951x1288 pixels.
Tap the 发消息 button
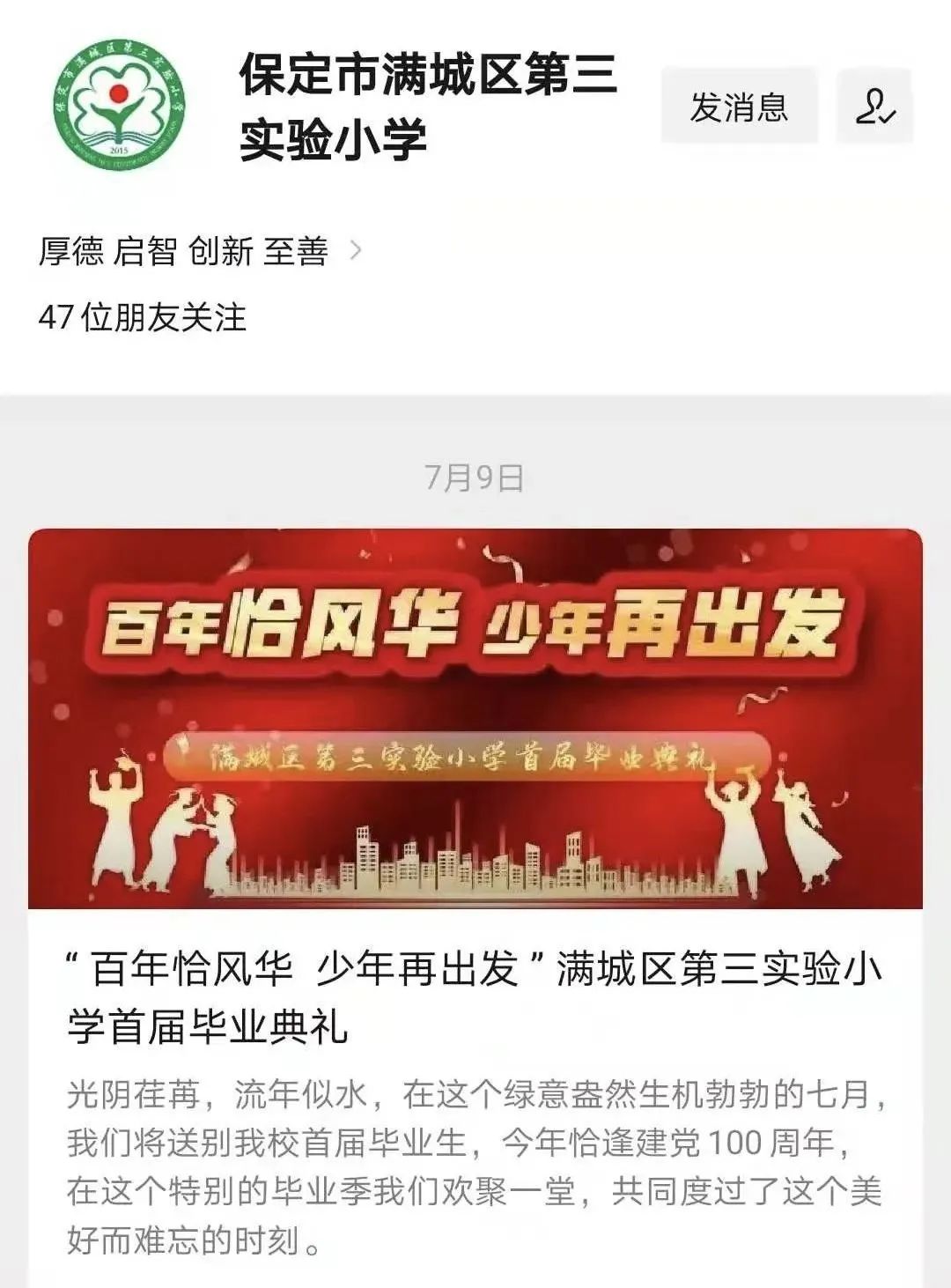[x=739, y=107]
